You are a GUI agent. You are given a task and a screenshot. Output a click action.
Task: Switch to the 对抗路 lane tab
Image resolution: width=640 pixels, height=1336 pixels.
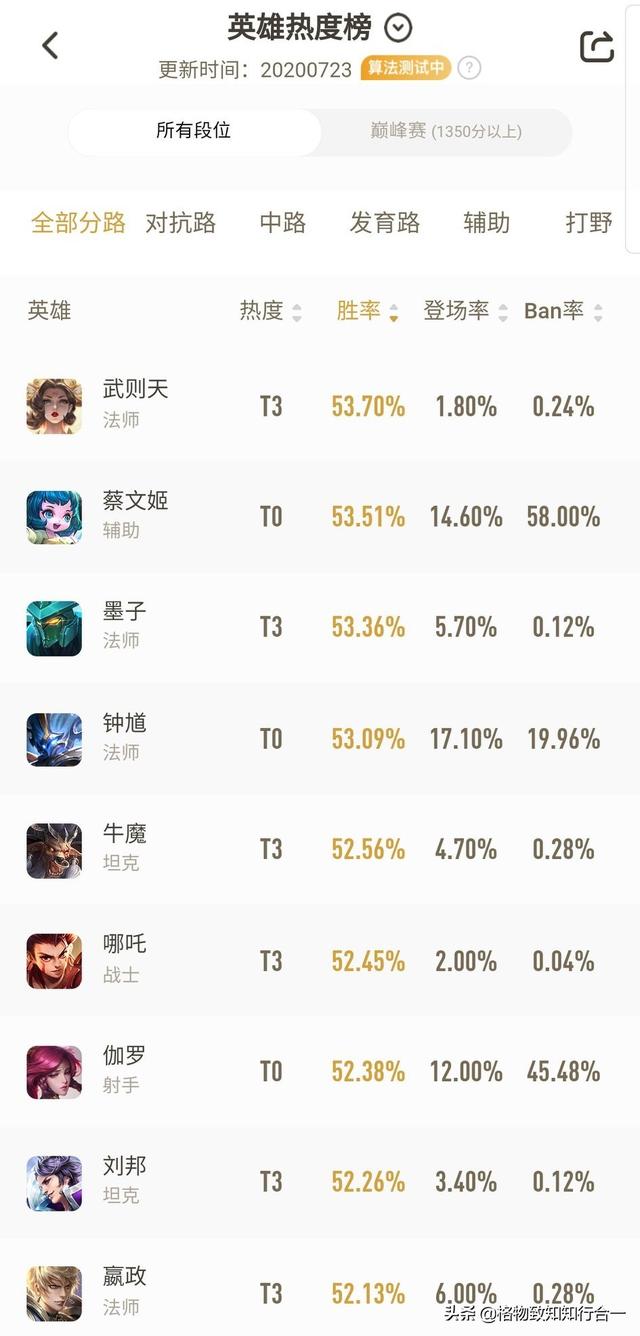[181, 223]
